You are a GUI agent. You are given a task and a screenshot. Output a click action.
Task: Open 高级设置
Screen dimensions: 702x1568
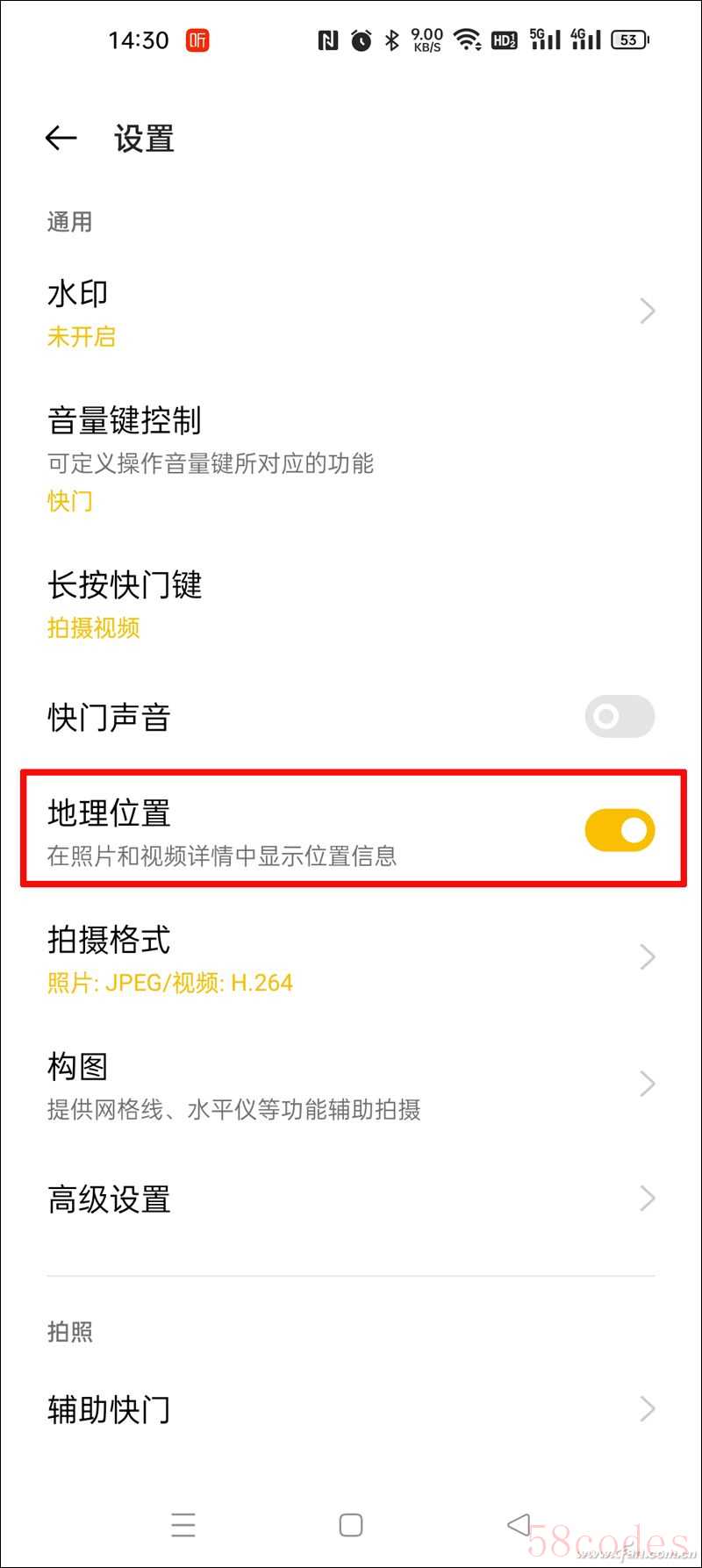[351, 1199]
